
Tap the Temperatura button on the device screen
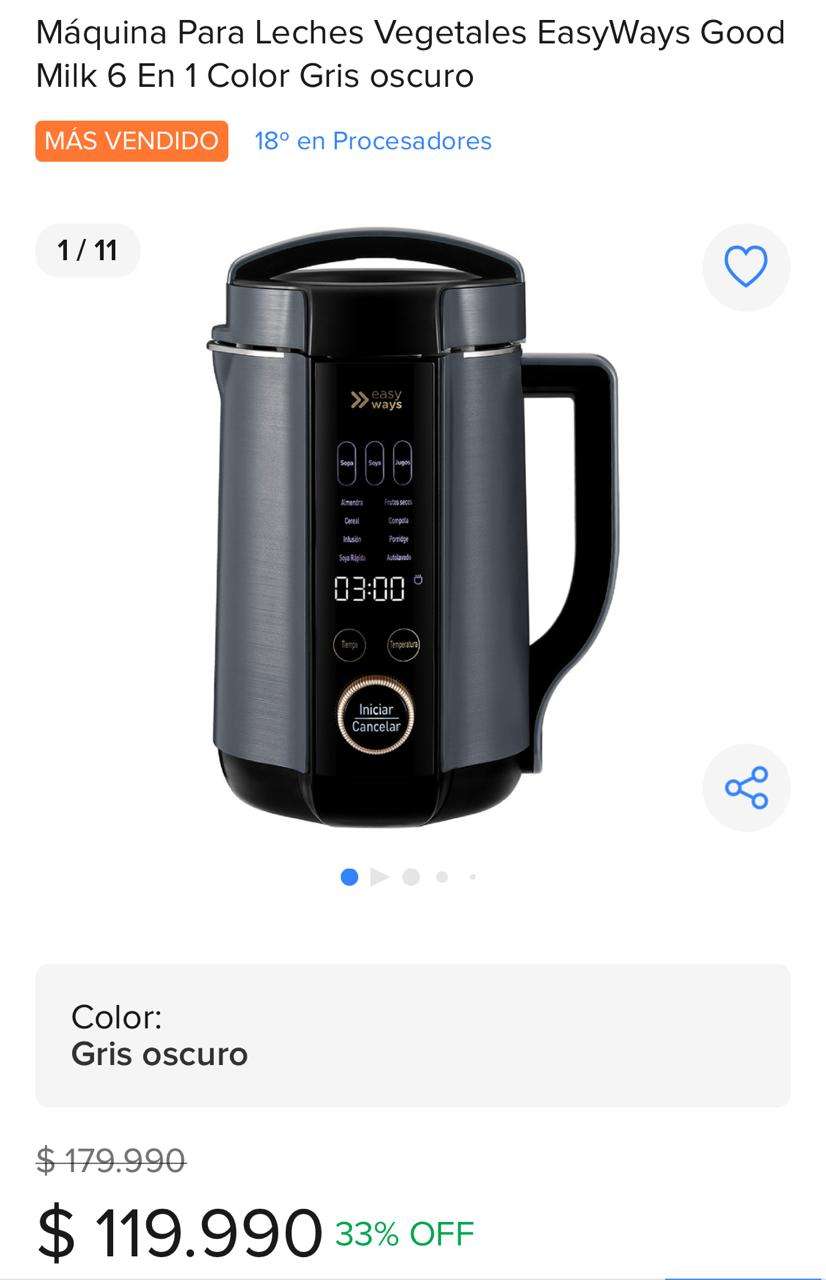(x=404, y=643)
